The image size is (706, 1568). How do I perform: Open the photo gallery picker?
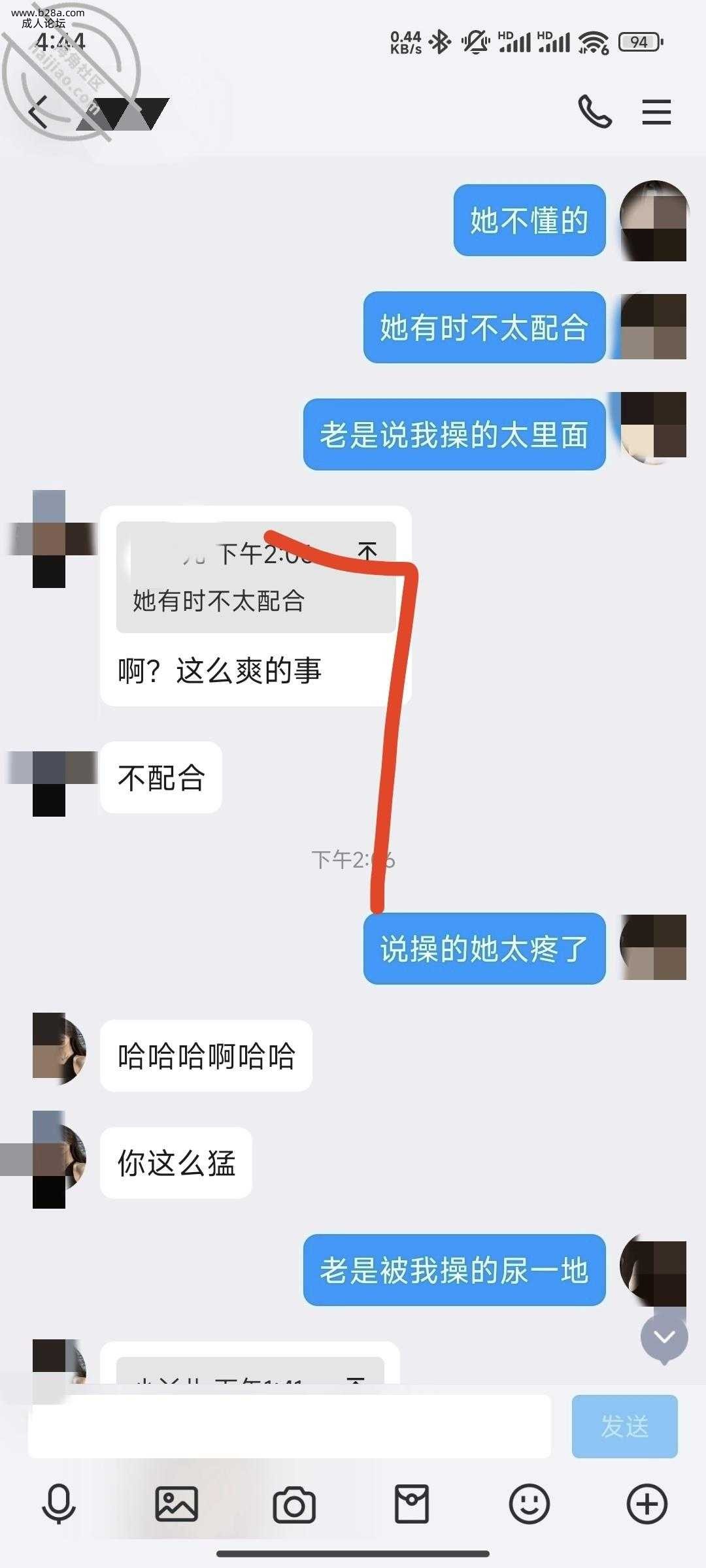click(x=176, y=1503)
